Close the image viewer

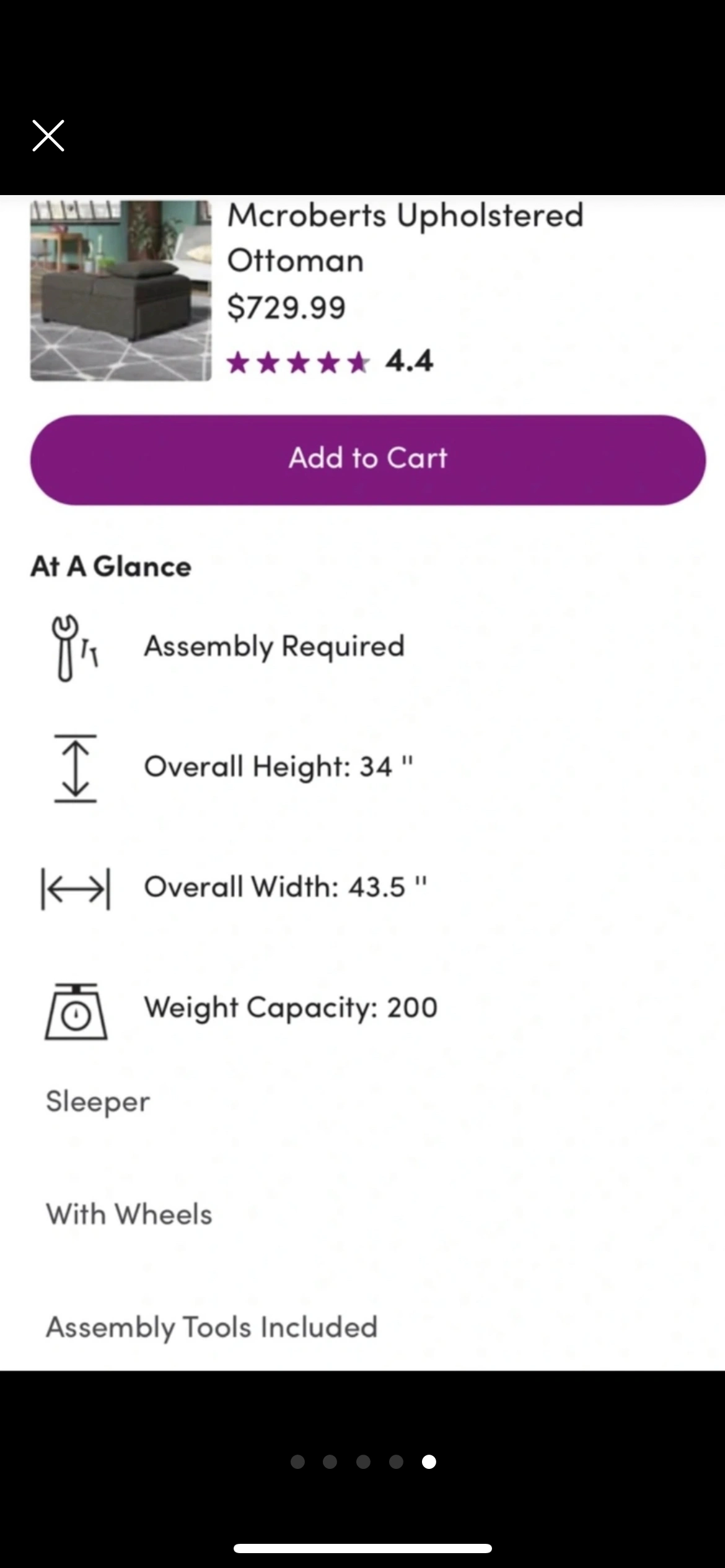pos(48,136)
